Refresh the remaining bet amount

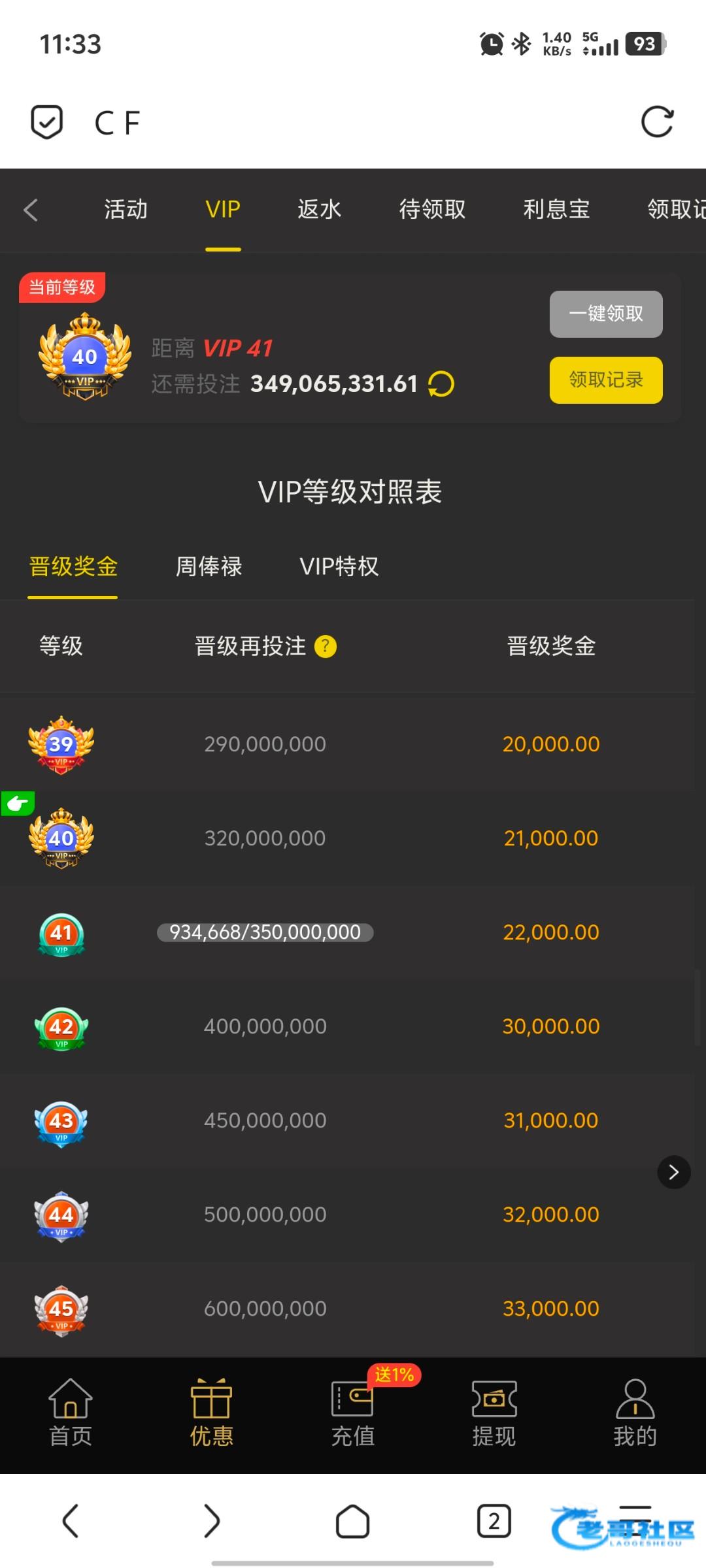pos(441,384)
